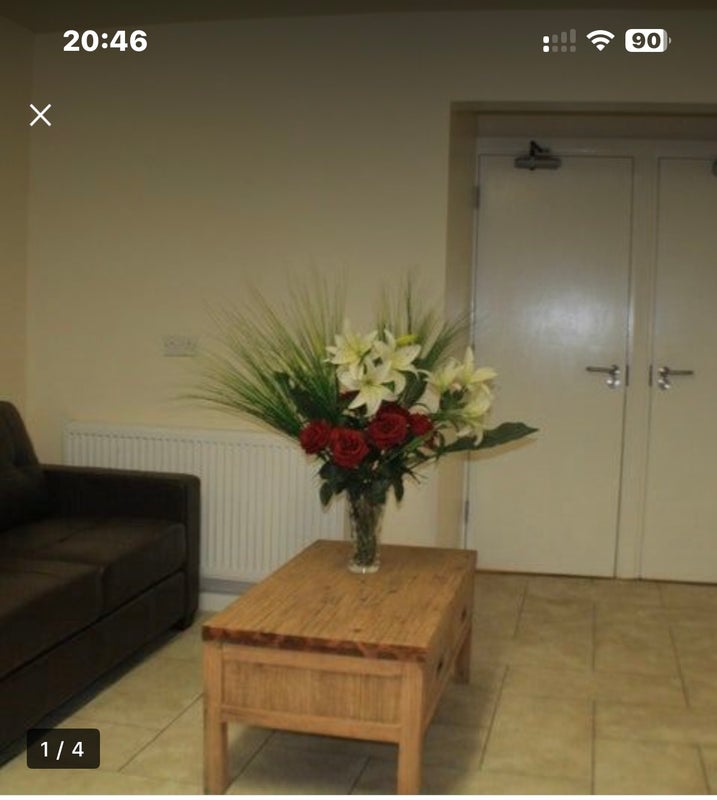Close the full-screen photo viewer
717x800 pixels.
click(x=40, y=115)
